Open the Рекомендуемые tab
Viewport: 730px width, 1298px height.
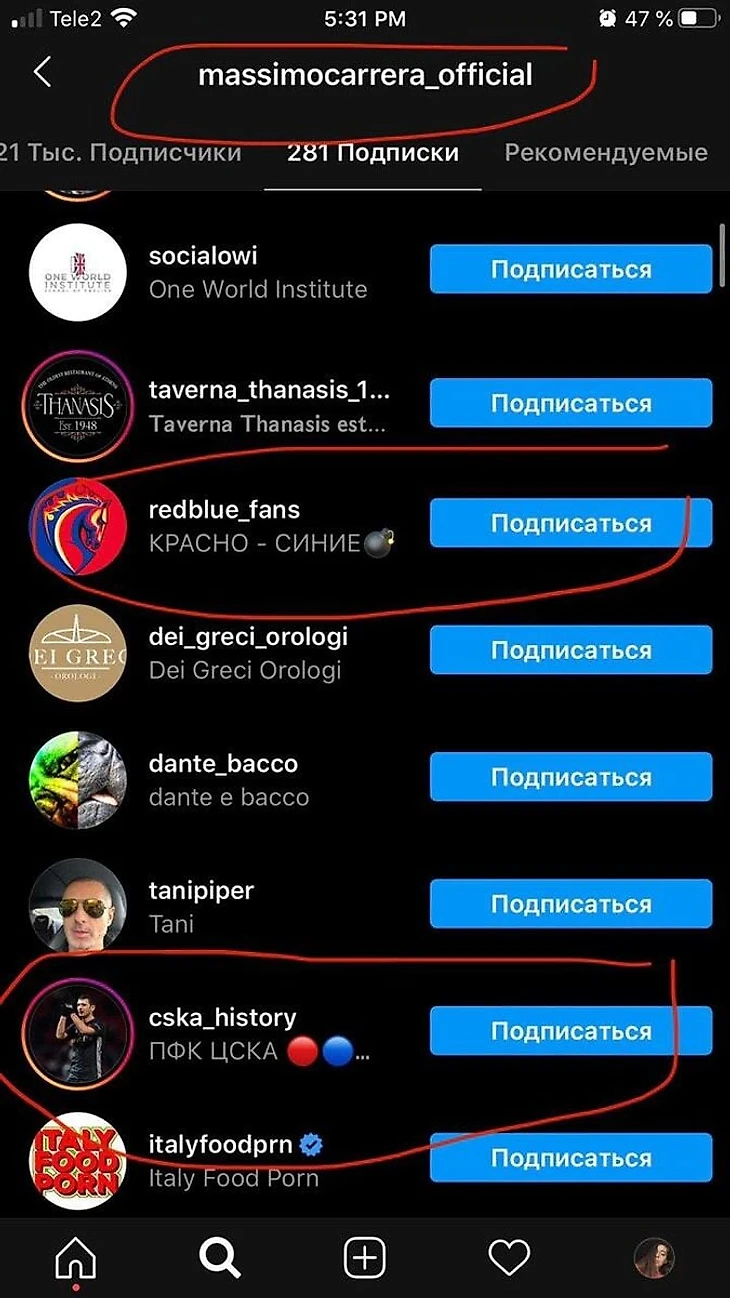coord(606,153)
